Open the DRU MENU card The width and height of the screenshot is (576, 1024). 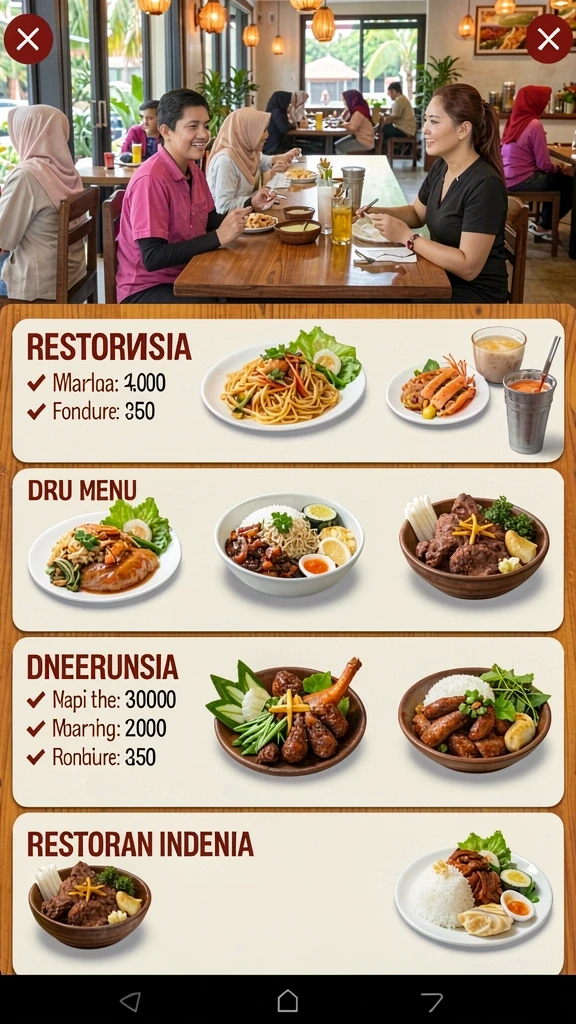tap(288, 550)
